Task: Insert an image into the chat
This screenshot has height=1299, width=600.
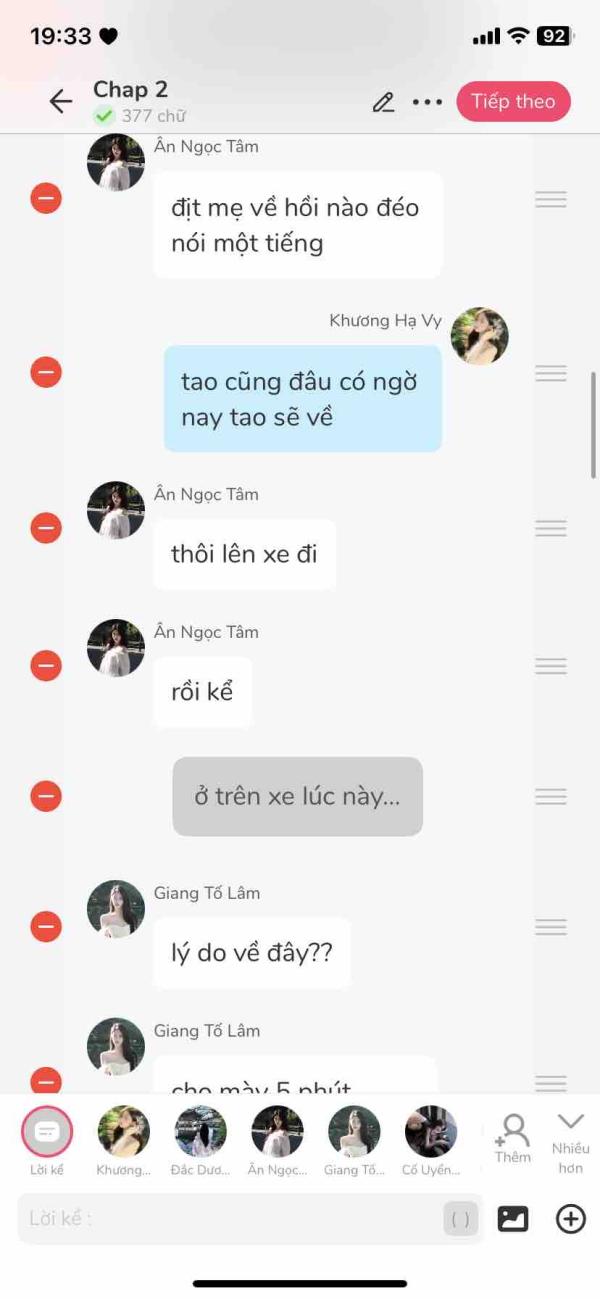Action: (513, 1219)
